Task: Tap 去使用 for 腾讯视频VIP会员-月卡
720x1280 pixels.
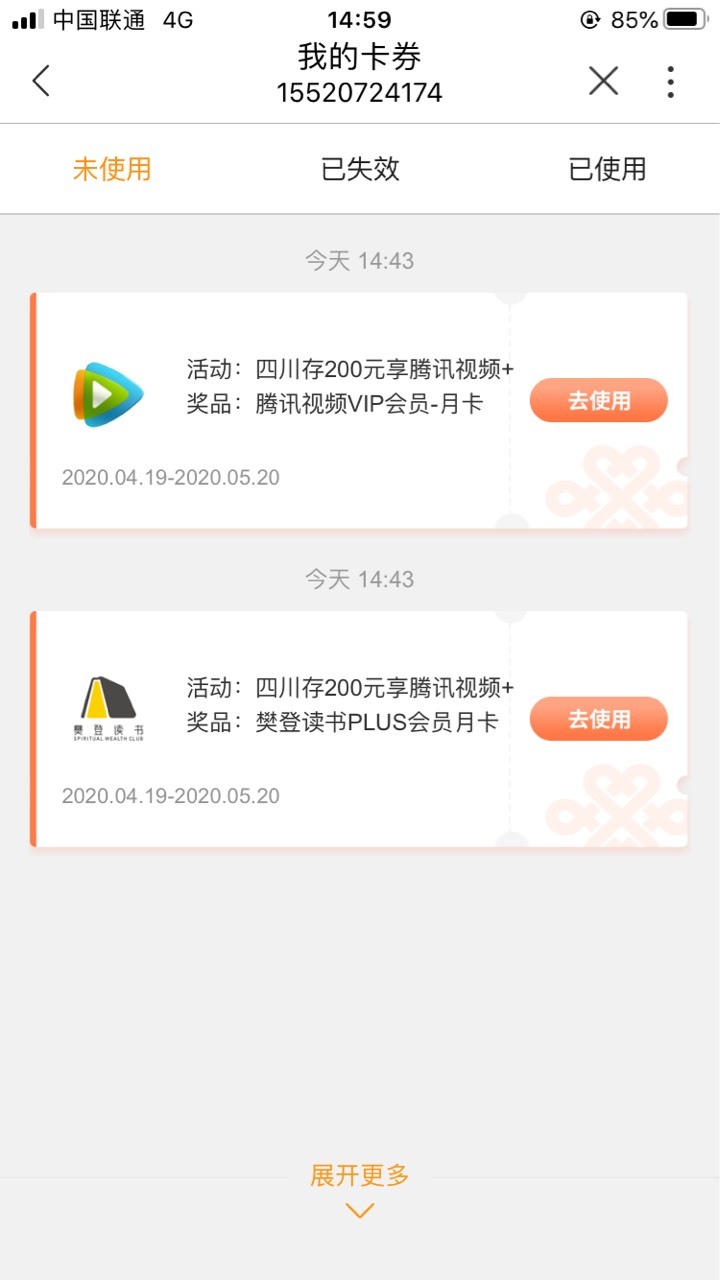Action: 598,401
